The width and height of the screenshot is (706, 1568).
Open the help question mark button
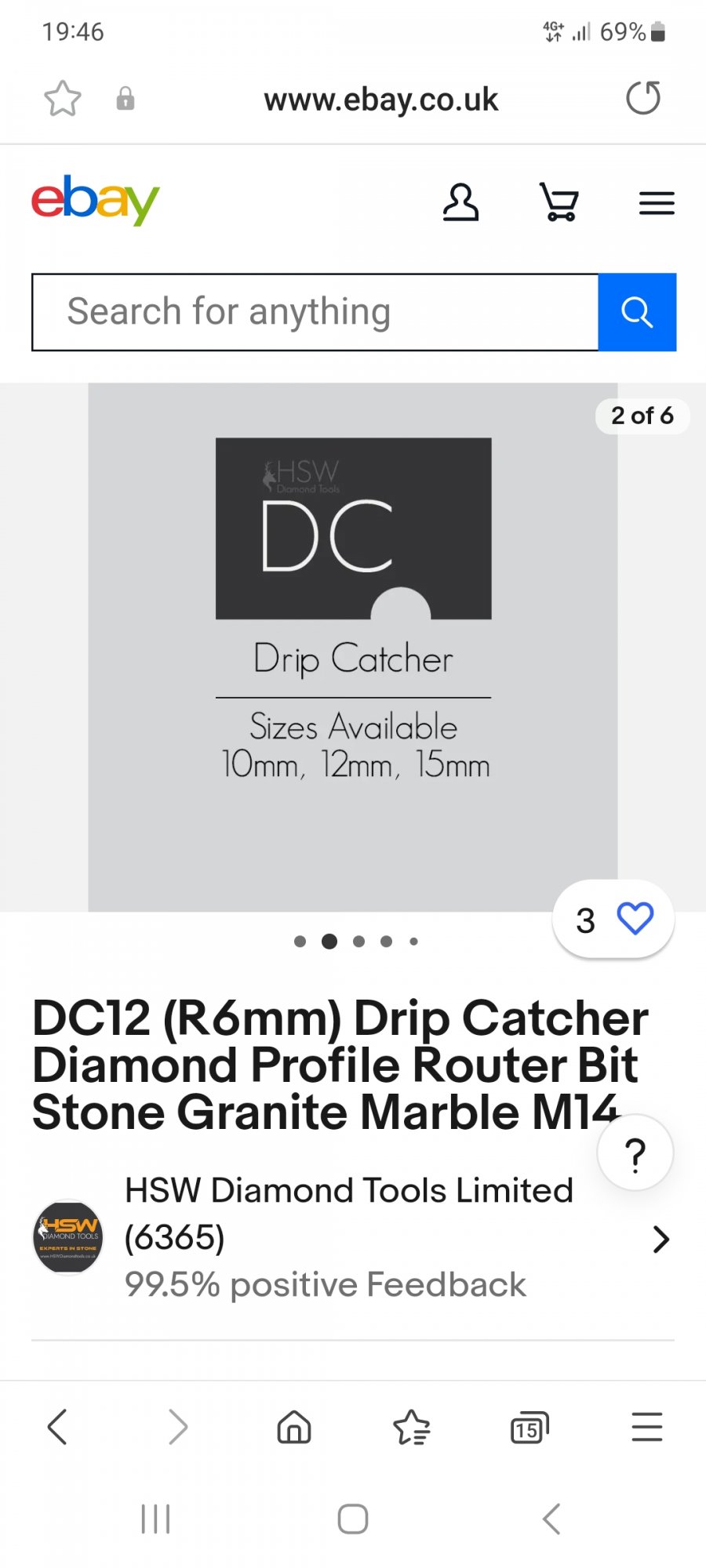click(635, 1153)
